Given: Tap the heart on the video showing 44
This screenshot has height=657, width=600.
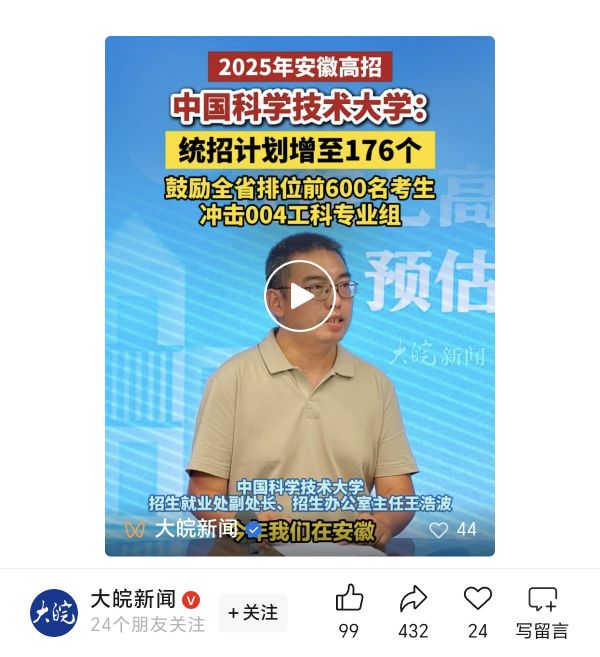Looking at the screenshot, I should click(439, 530).
